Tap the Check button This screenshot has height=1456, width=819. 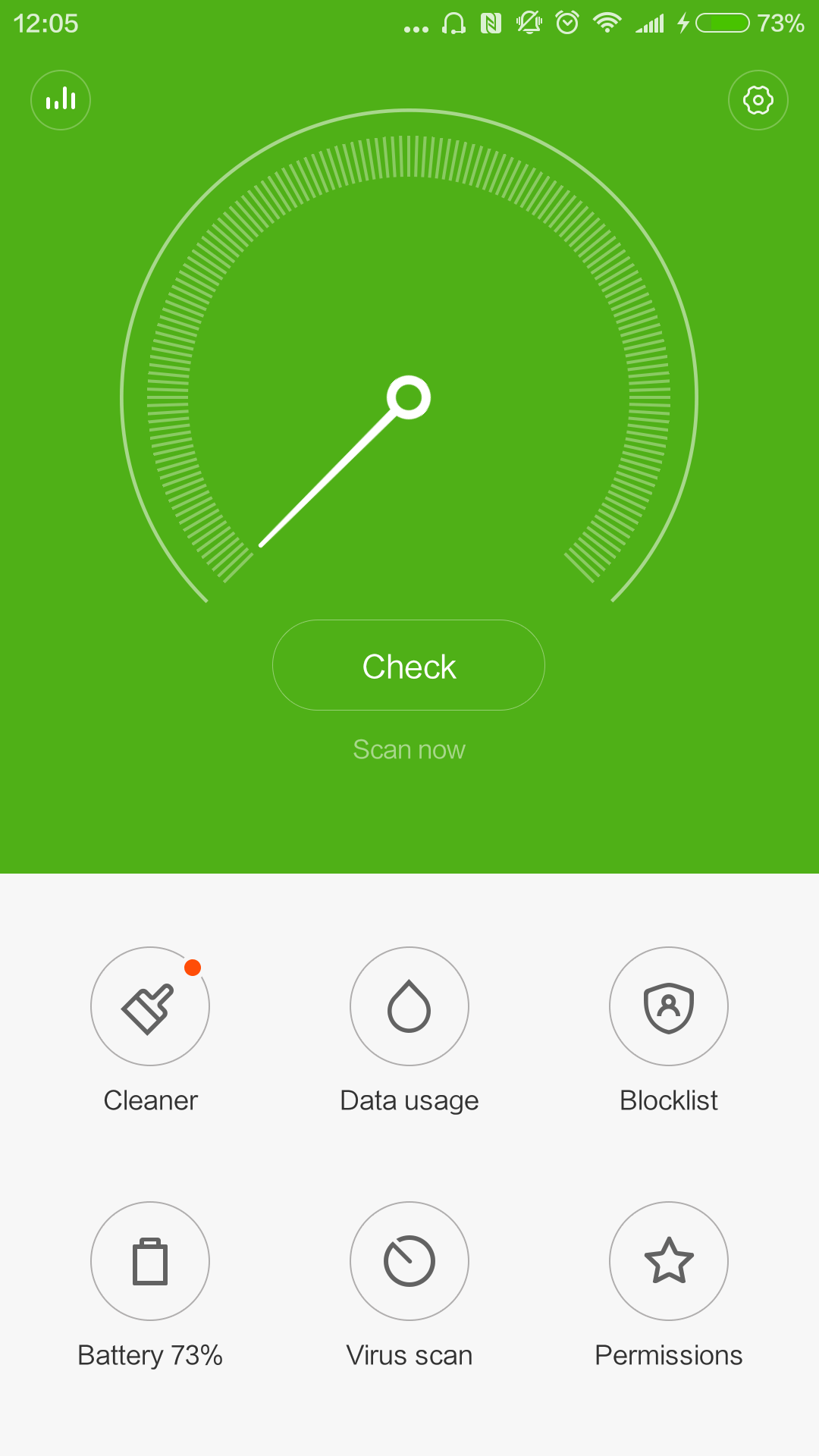(x=409, y=665)
